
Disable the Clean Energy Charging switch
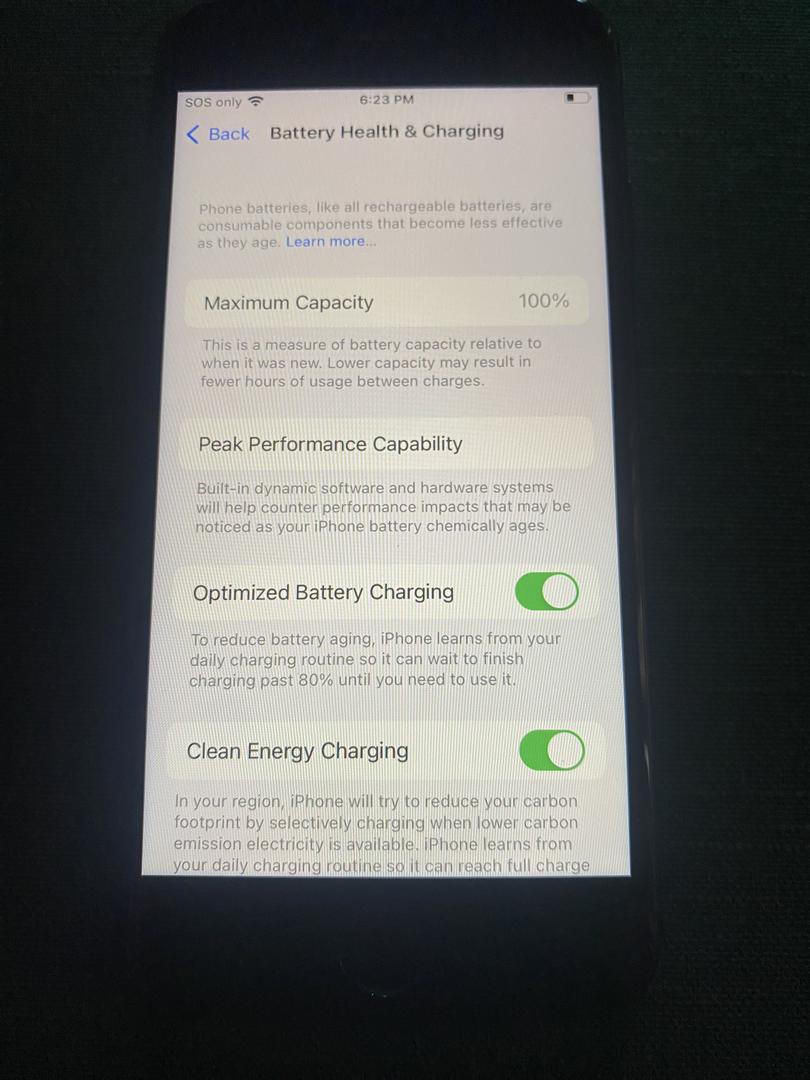pyautogui.click(x=551, y=750)
